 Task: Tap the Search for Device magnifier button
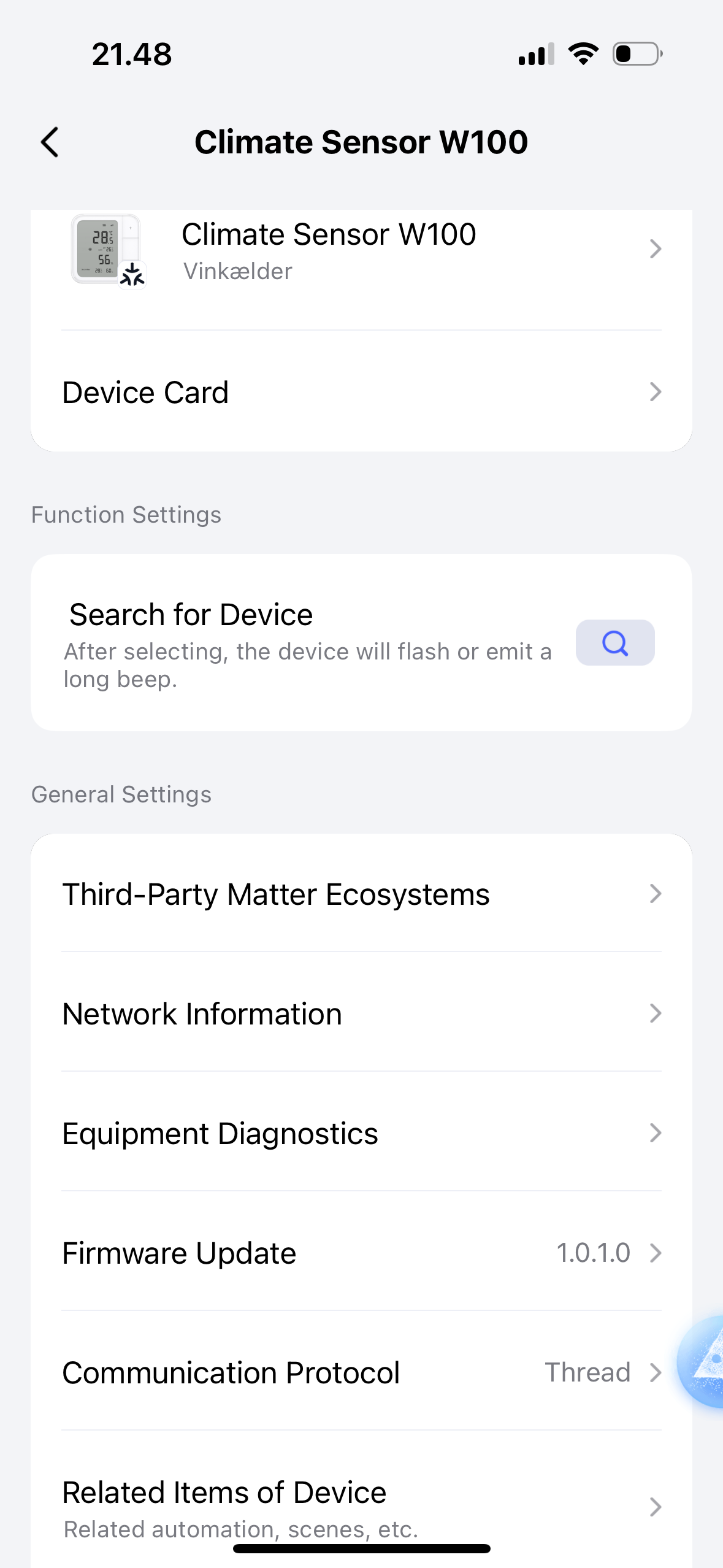[x=614, y=643]
